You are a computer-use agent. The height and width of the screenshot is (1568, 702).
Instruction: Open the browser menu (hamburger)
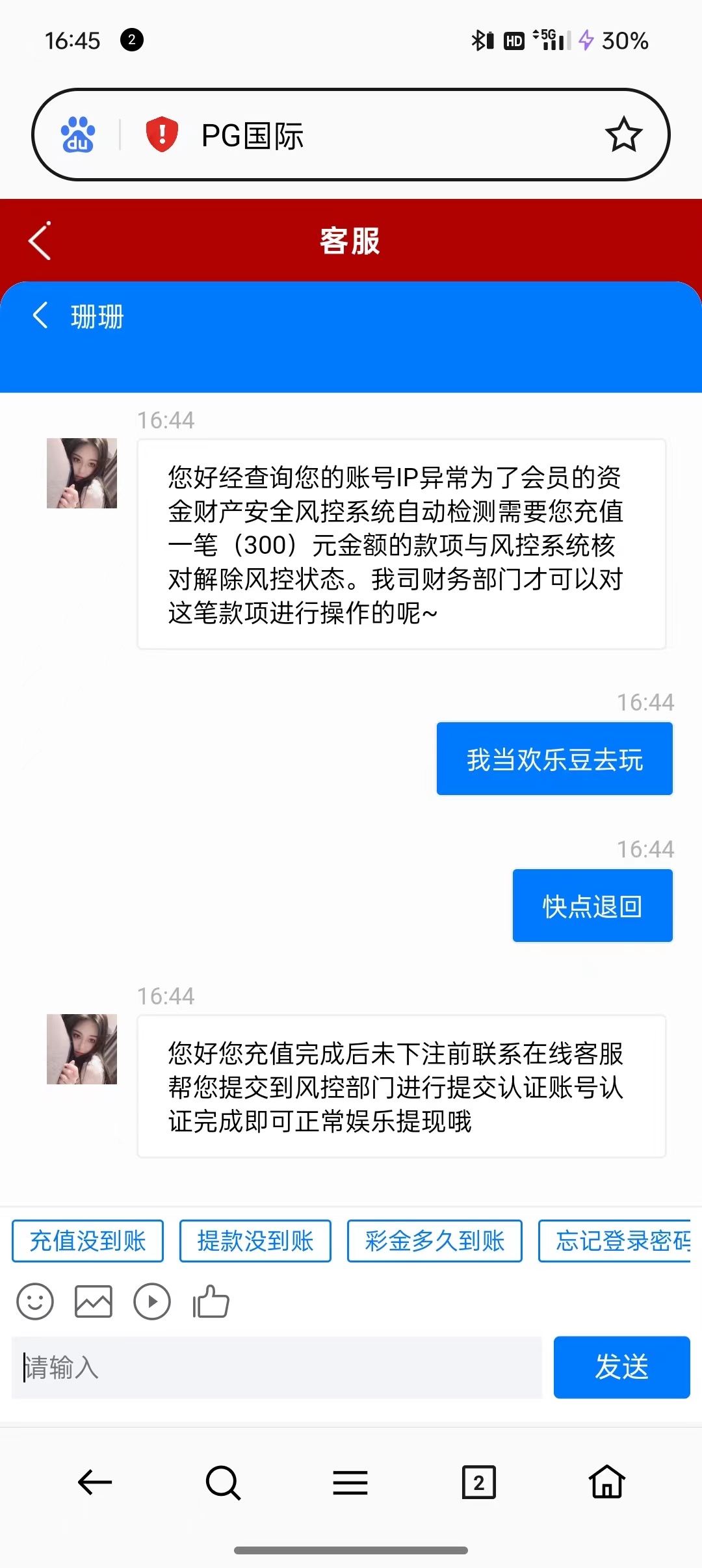350,1482
